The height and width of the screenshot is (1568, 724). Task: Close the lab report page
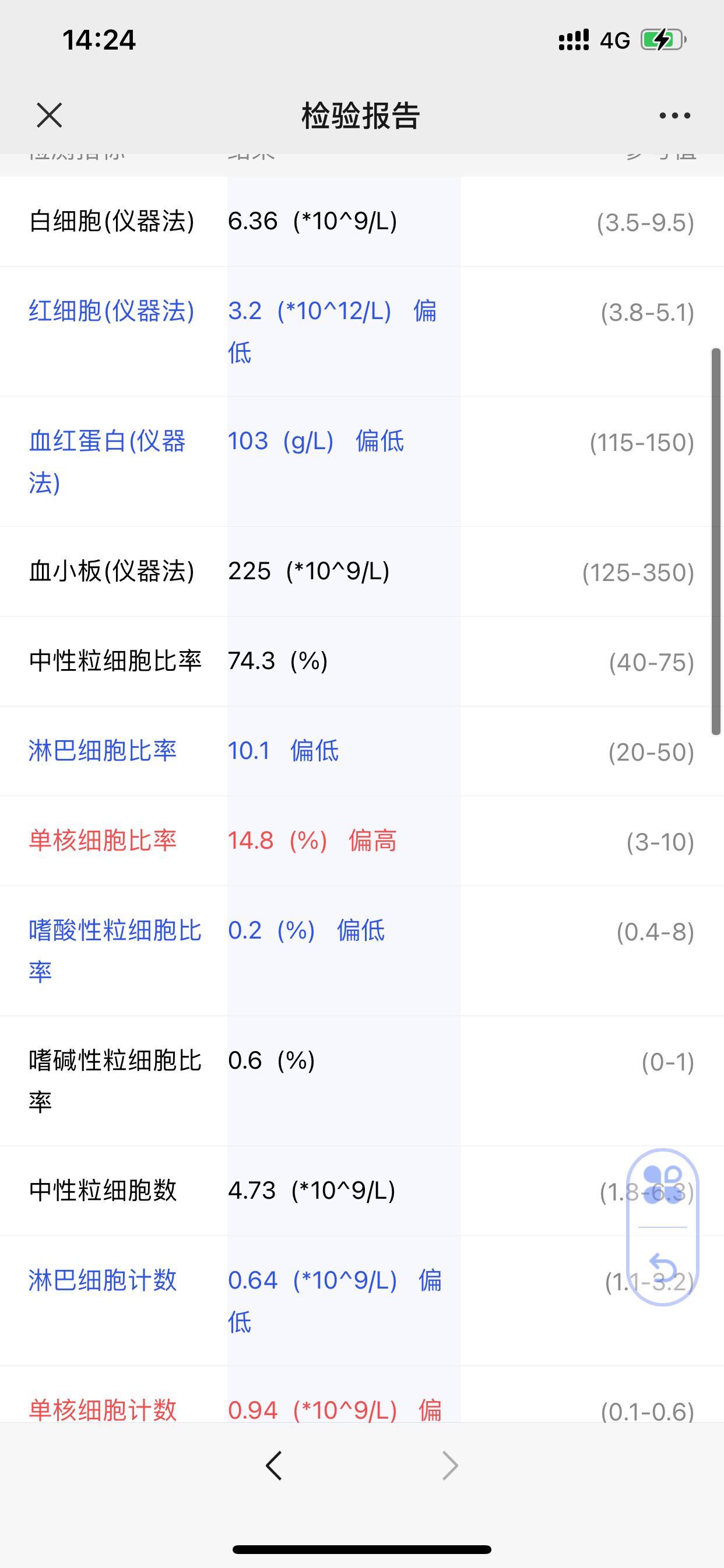(50, 115)
